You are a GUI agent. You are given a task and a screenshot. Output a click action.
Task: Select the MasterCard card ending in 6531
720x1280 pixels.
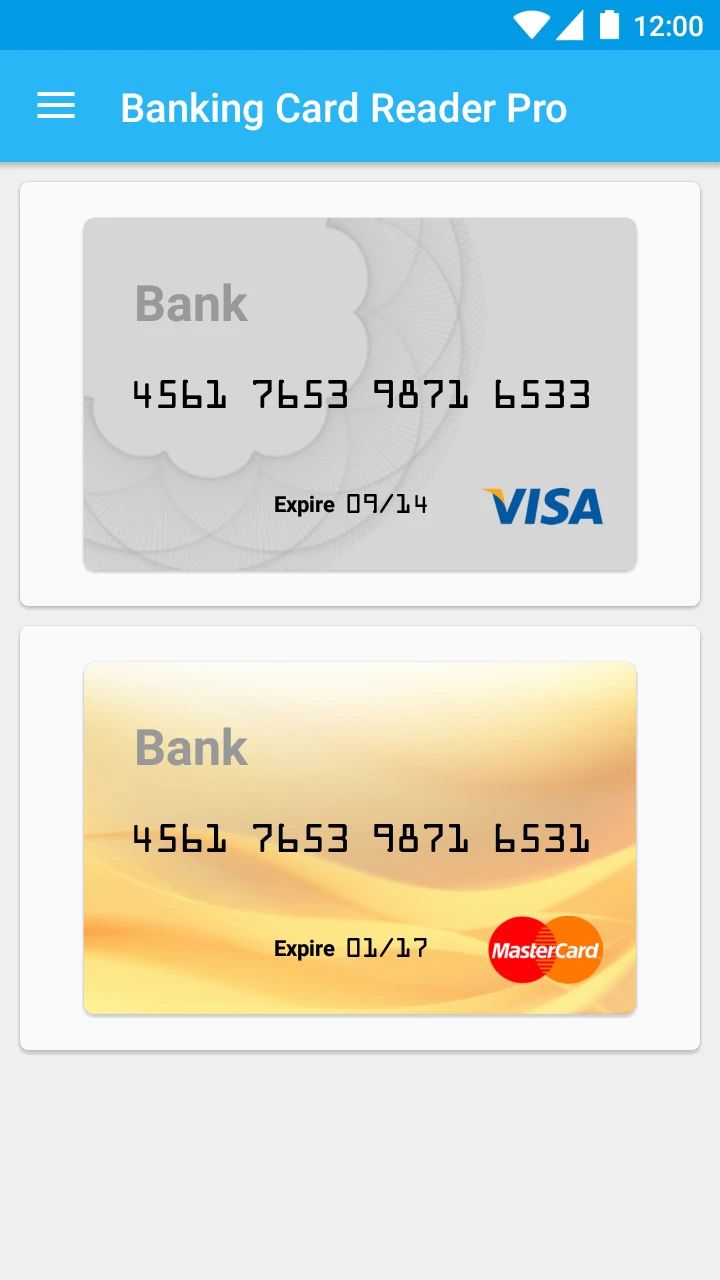pyautogui.click(x=360, y=838)
